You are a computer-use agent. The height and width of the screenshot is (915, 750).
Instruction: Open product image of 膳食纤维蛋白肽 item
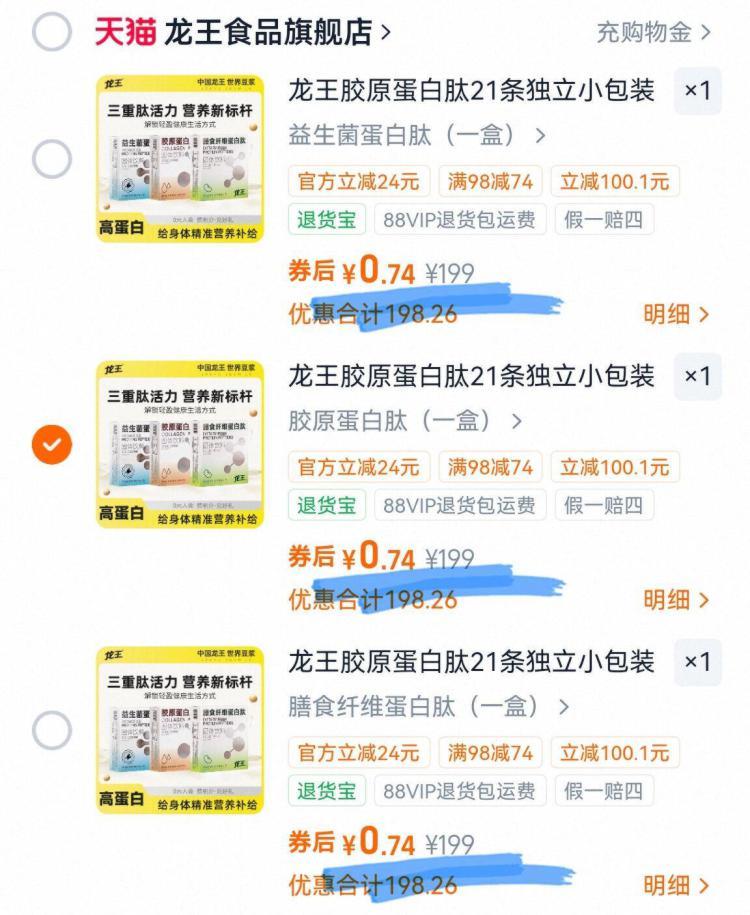[x=180, y=730]
